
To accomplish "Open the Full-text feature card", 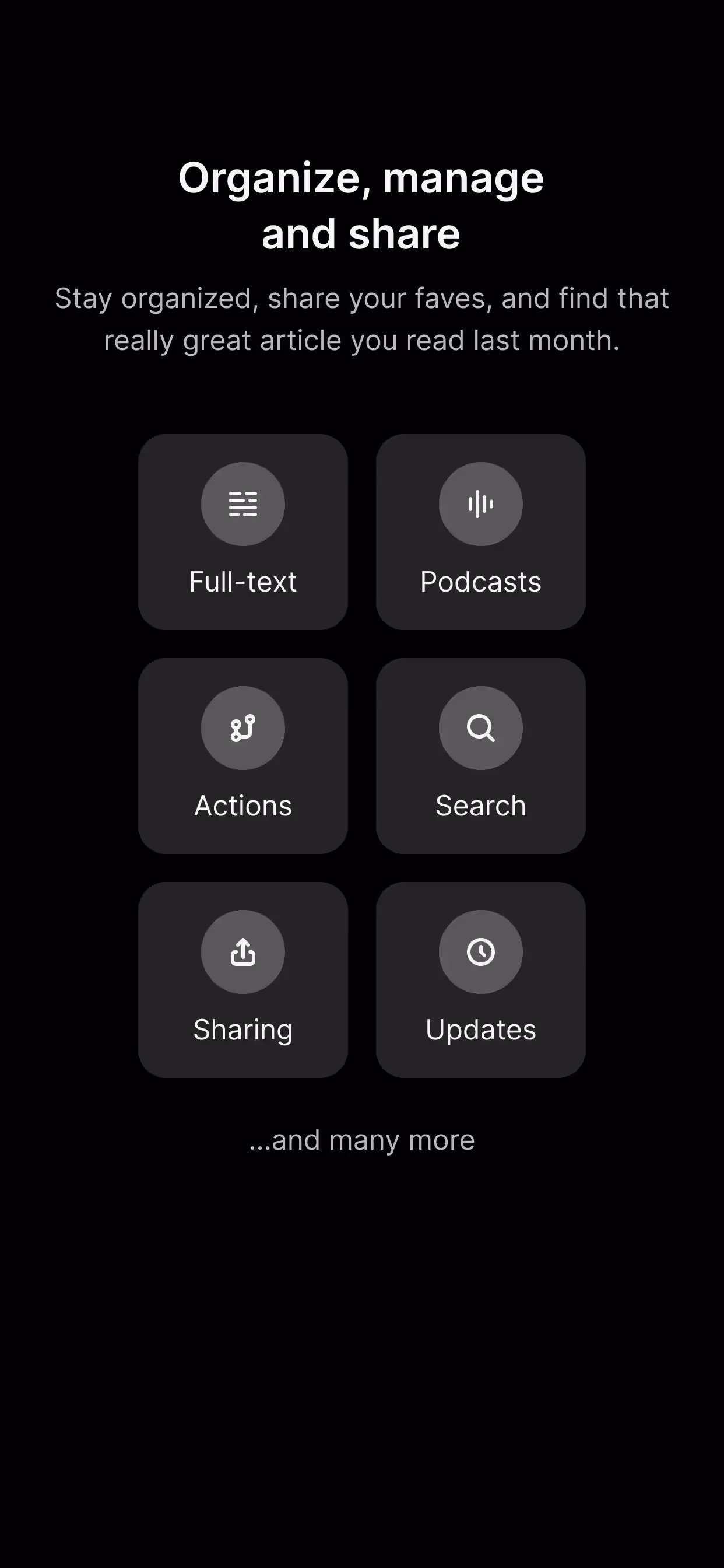I will pos(242,531).
